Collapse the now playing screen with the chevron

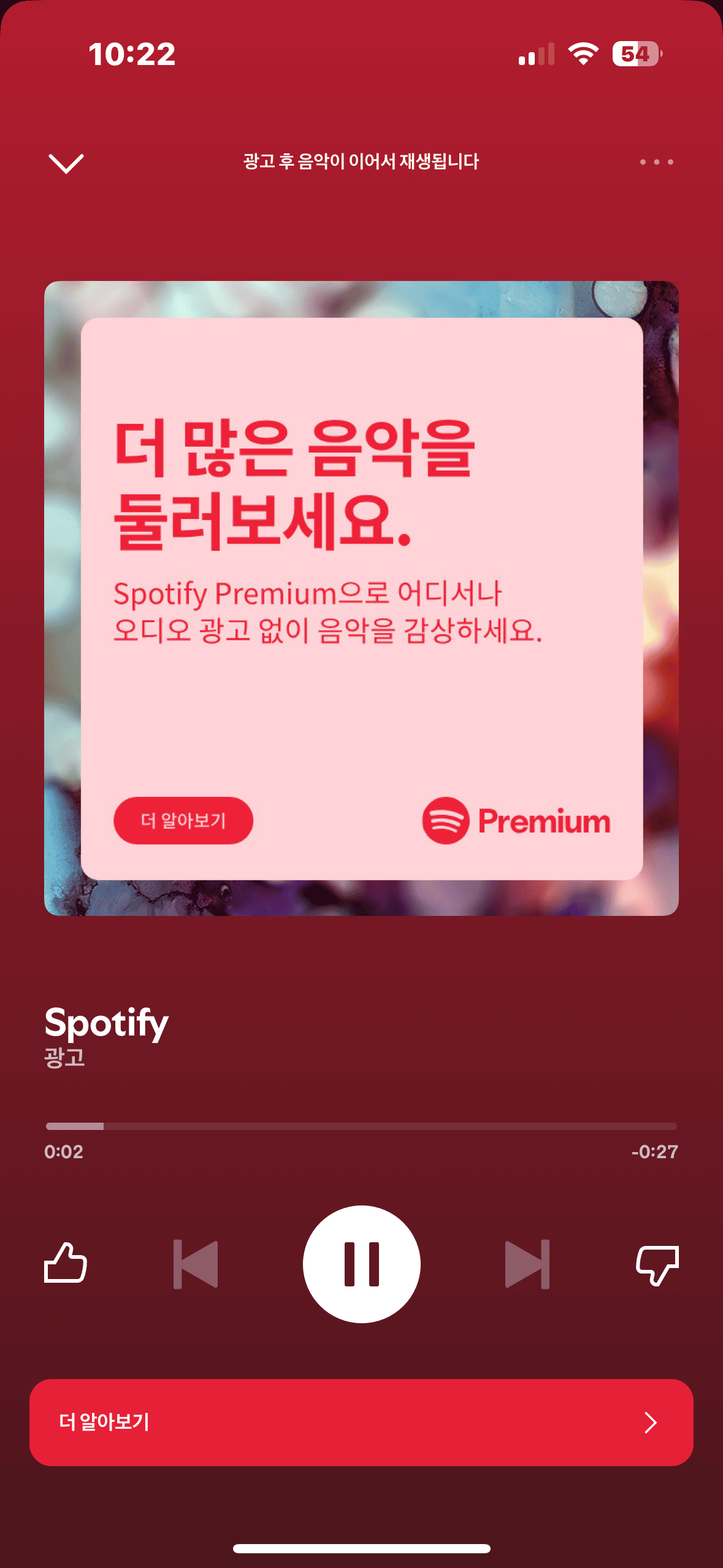click(x=66, y=163)
